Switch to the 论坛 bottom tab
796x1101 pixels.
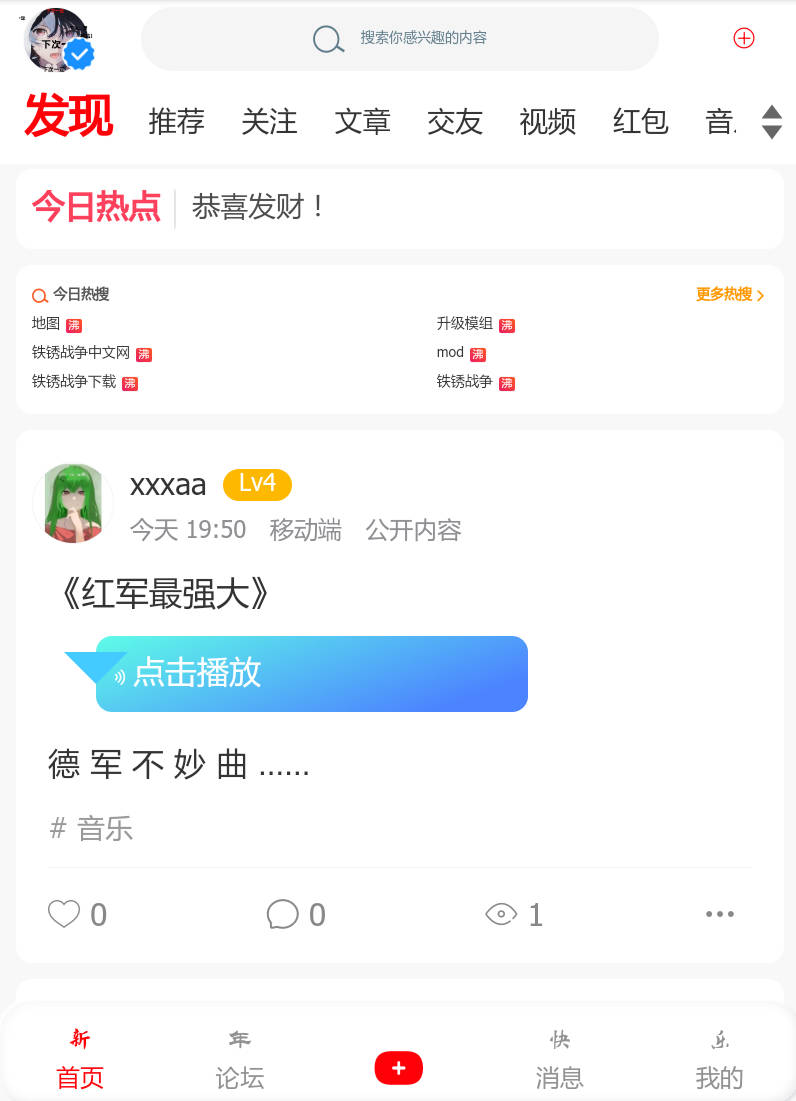(x=240, y=1060)
